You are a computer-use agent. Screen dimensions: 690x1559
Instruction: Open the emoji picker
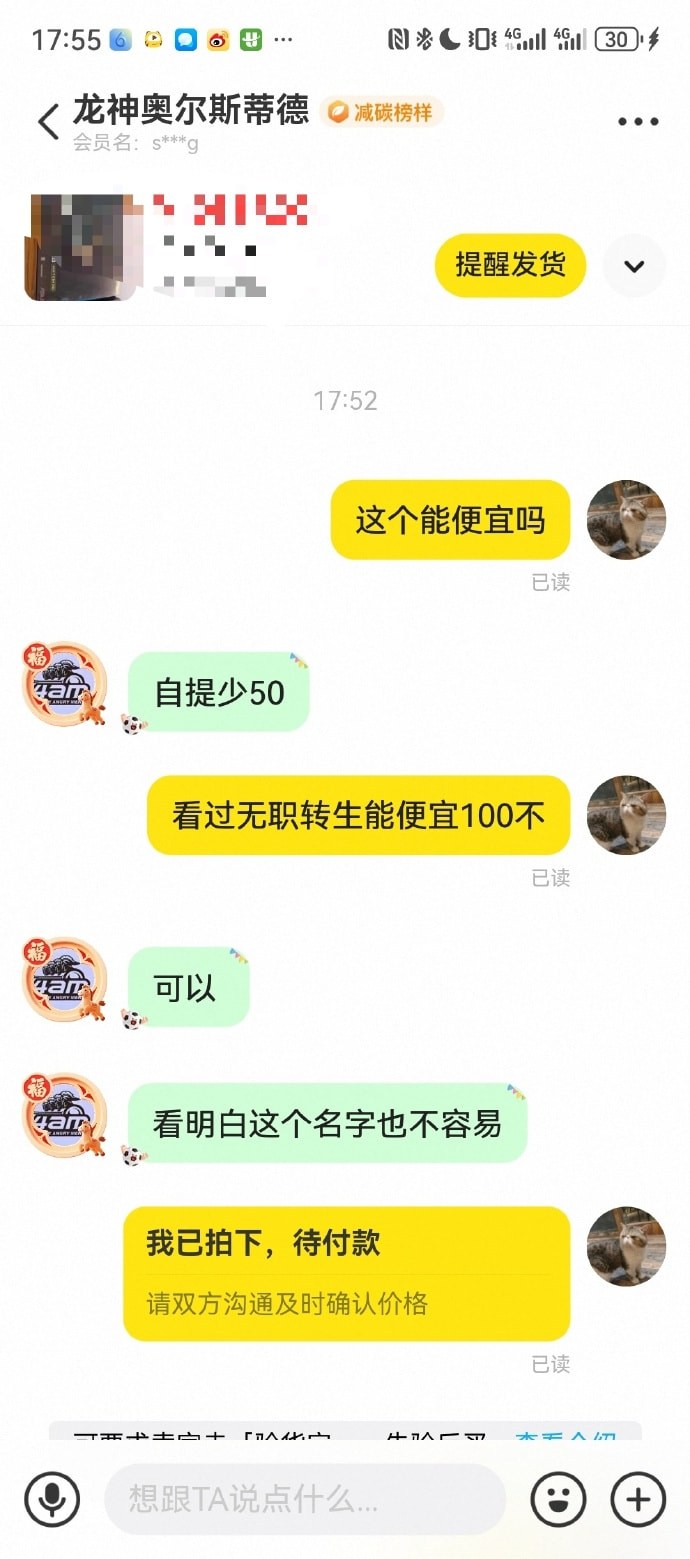(x=558, y=1498)
